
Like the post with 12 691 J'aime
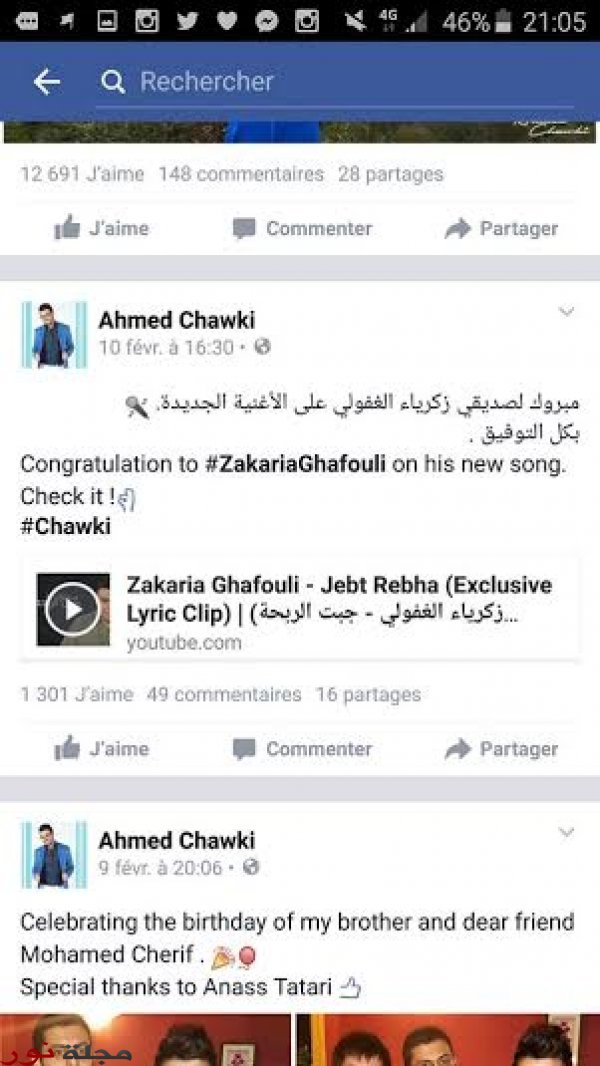[x=102, y=229]
